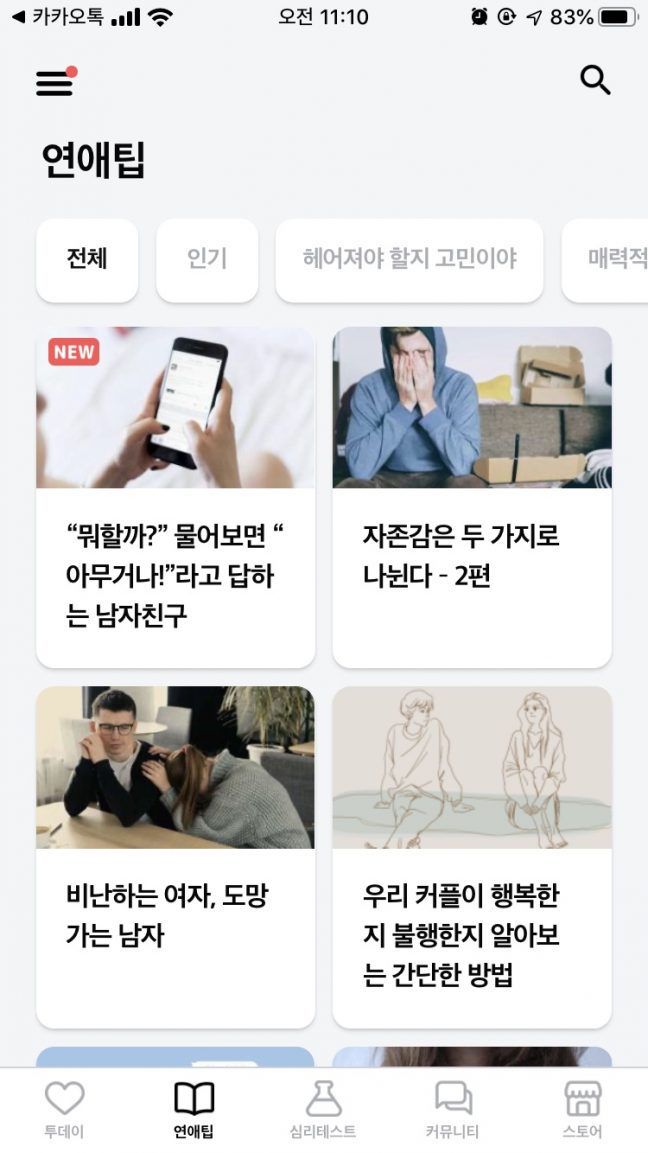Open 비난하는 여자, 도망가는 남자 article
Screen dimensions: 648x1153
[175, 856]
